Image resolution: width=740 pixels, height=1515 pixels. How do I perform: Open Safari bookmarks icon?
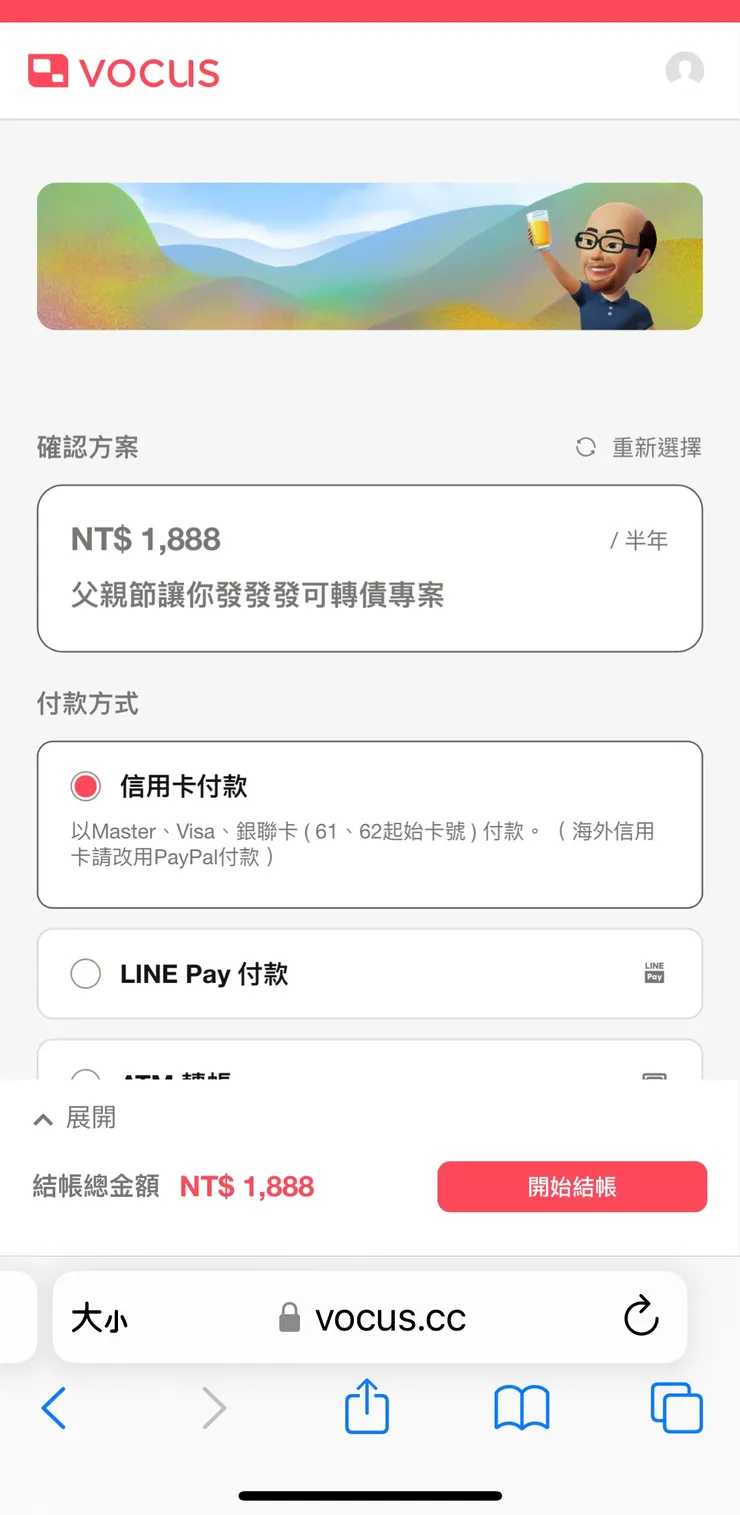521,1407
